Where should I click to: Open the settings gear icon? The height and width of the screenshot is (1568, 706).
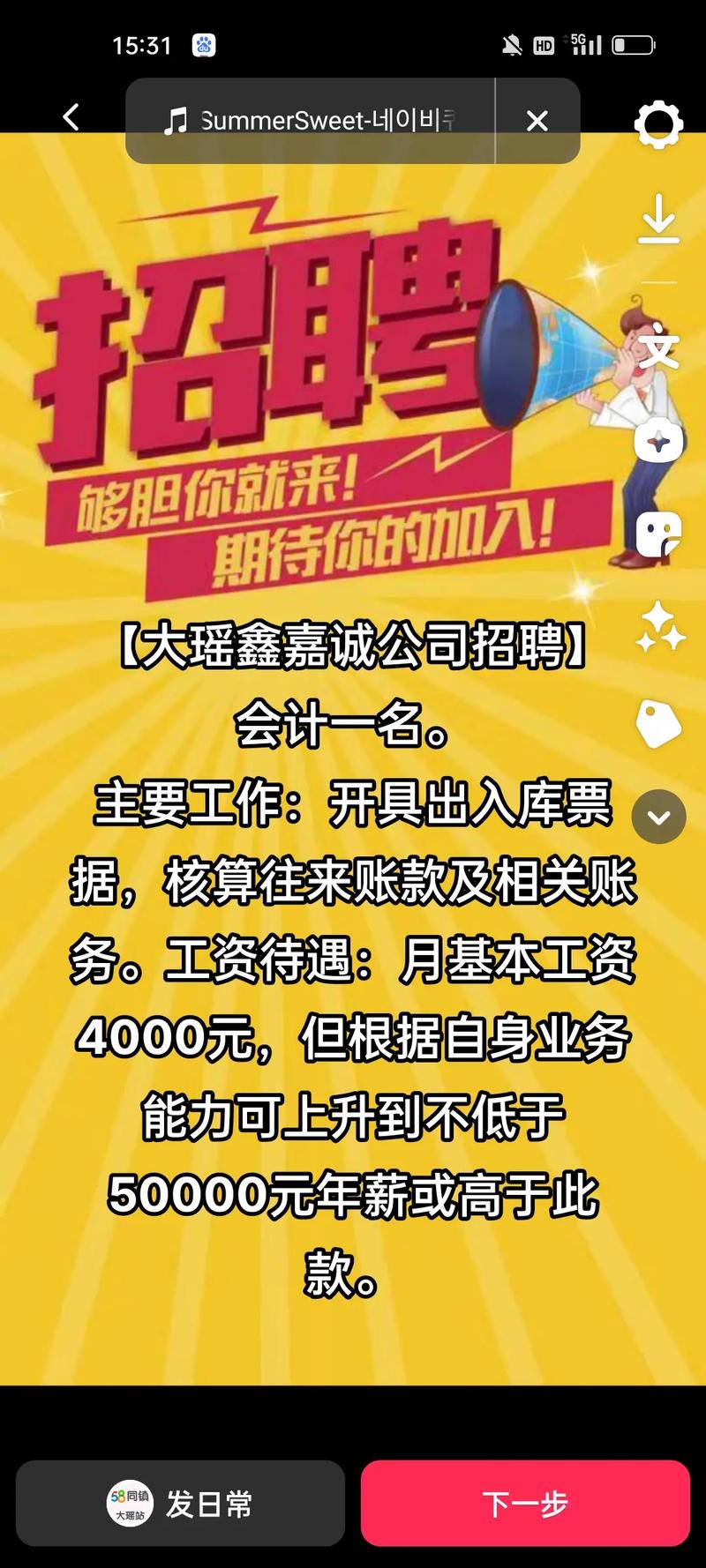point(658,124)
